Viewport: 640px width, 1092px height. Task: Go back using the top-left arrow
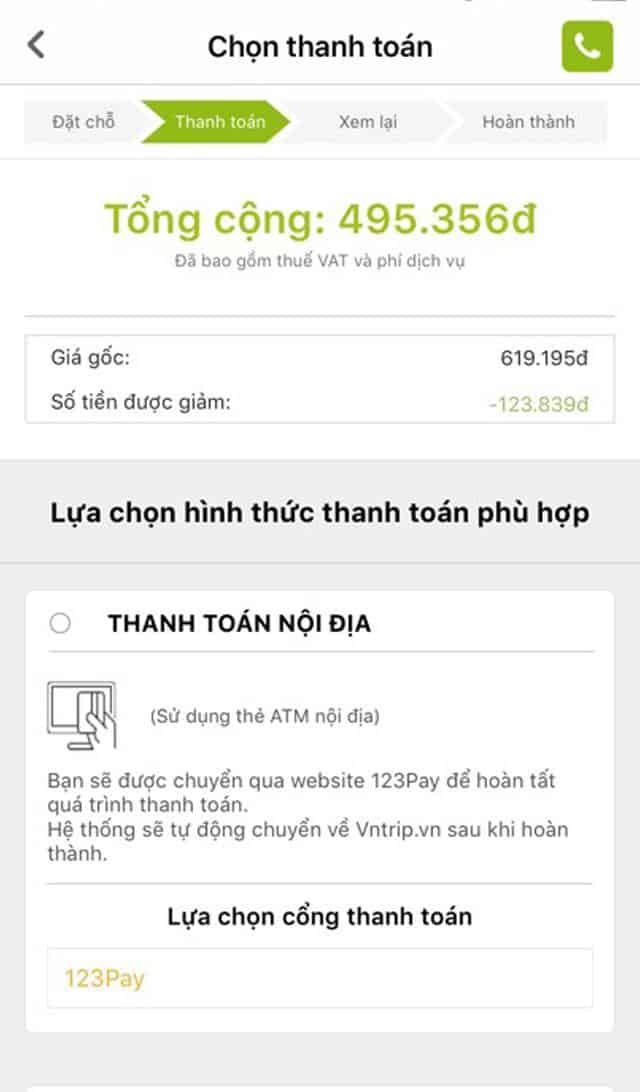pyautogui.click(x=37, y=45)
